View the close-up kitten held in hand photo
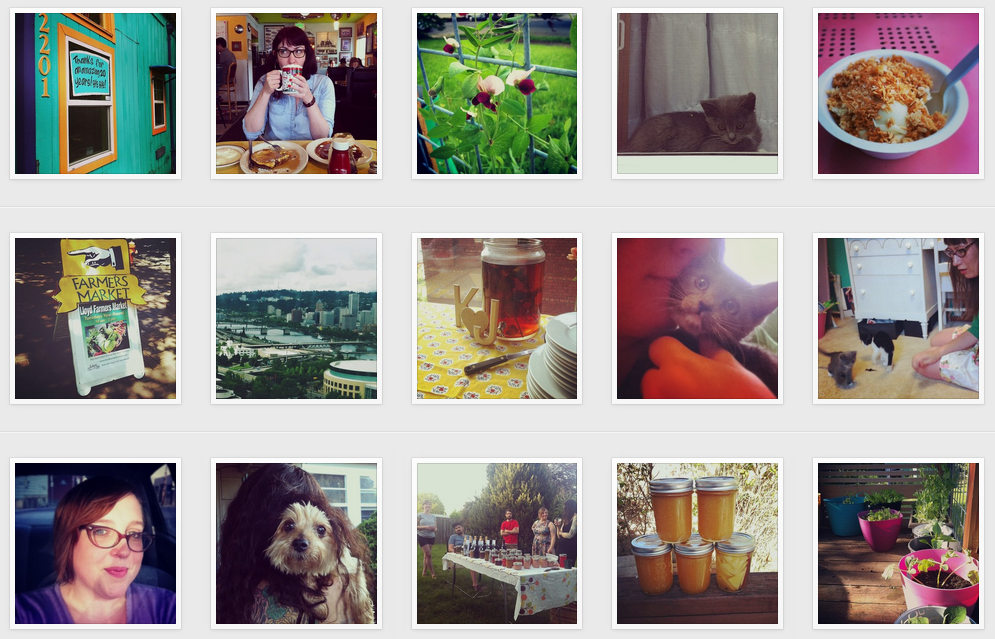 click(698, 319)
